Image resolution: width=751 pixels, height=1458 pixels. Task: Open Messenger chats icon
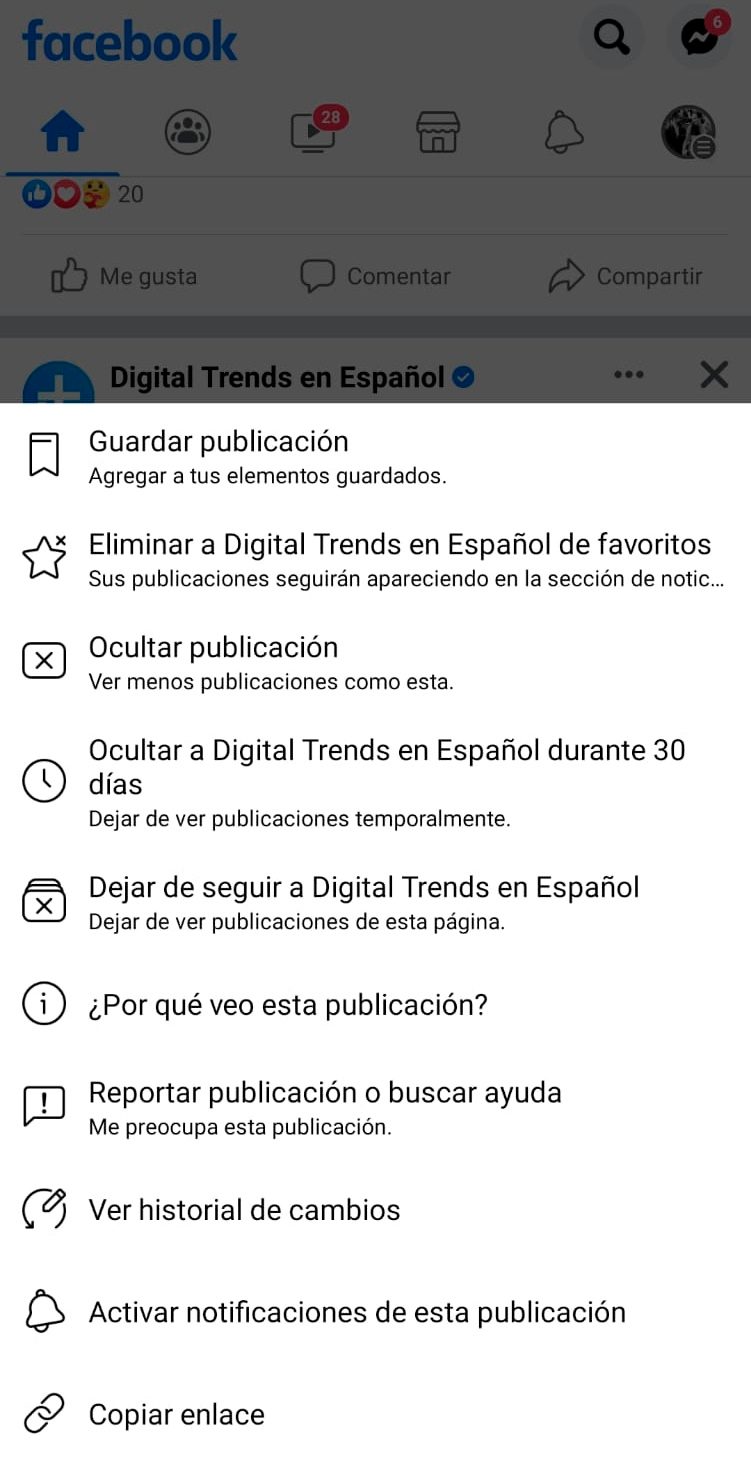[699, 38]
